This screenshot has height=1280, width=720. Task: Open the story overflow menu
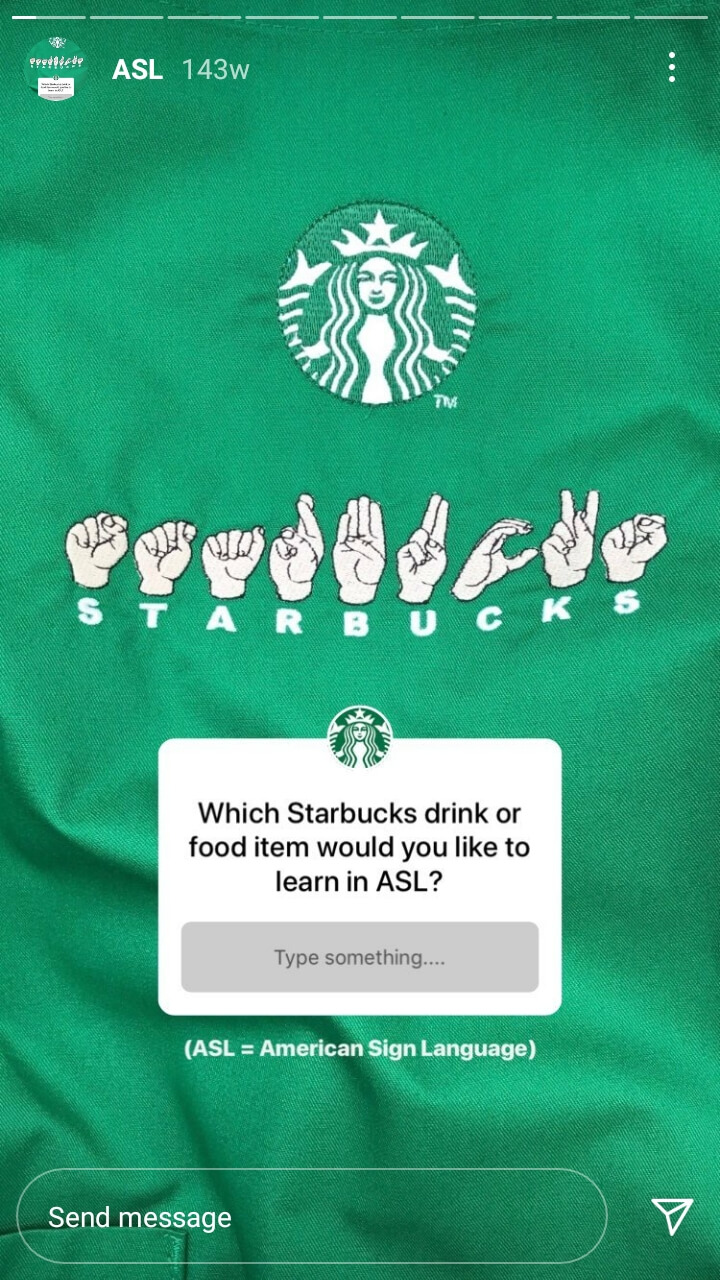click(672, 68)
